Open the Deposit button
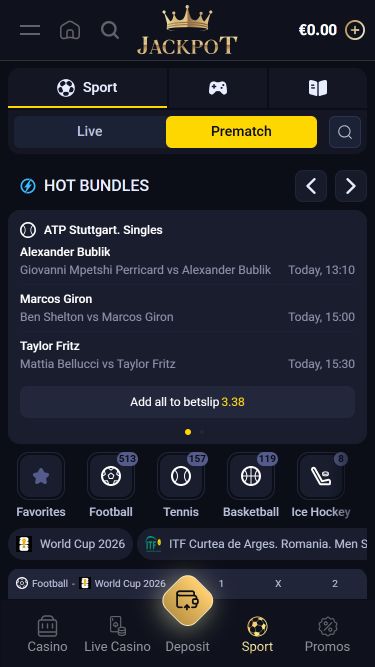 pyautogui.click(x=188, y=615)
